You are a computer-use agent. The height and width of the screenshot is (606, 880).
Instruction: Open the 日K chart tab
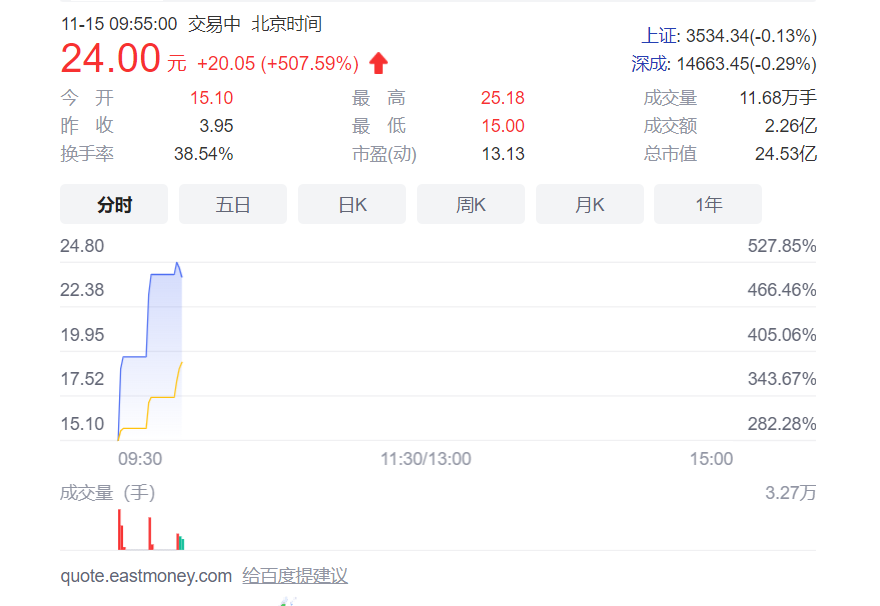tap(352, 204)
